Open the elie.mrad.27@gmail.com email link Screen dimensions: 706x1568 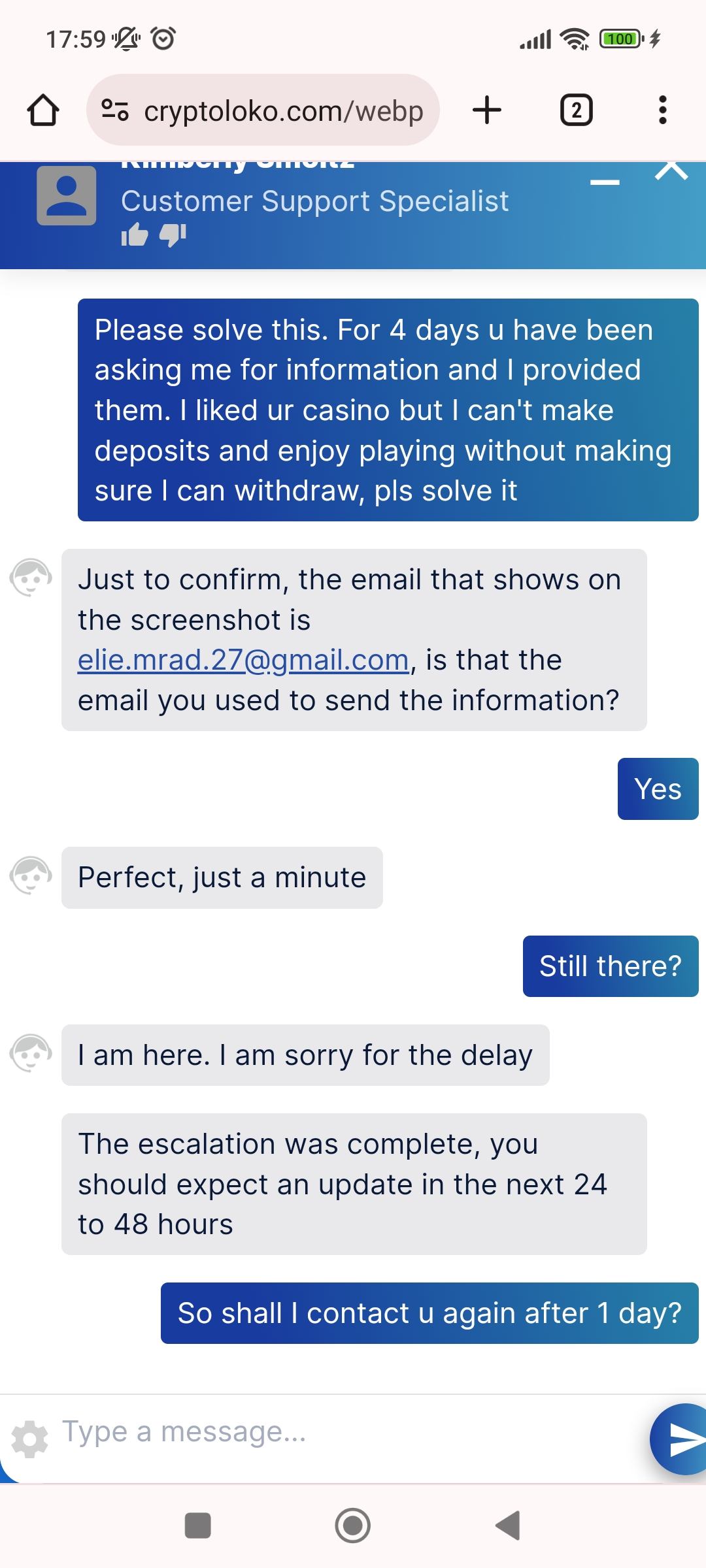click(243, 660)
